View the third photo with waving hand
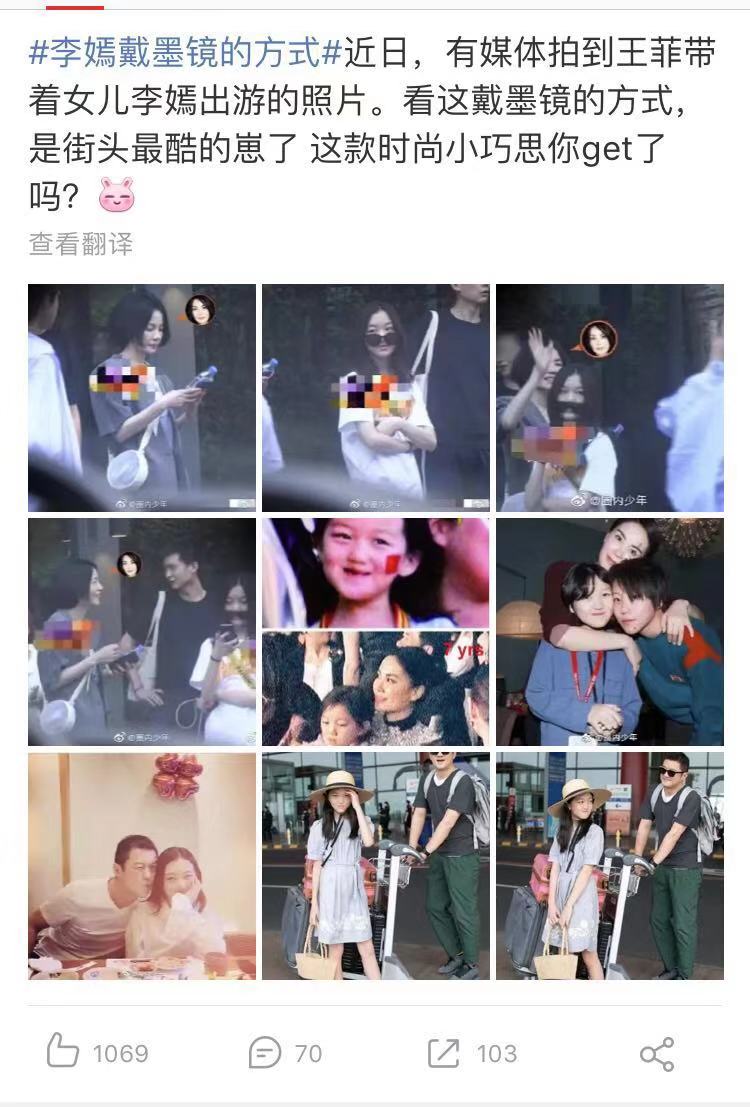The width and height of the screenshot is (750, 1107). 610,397
